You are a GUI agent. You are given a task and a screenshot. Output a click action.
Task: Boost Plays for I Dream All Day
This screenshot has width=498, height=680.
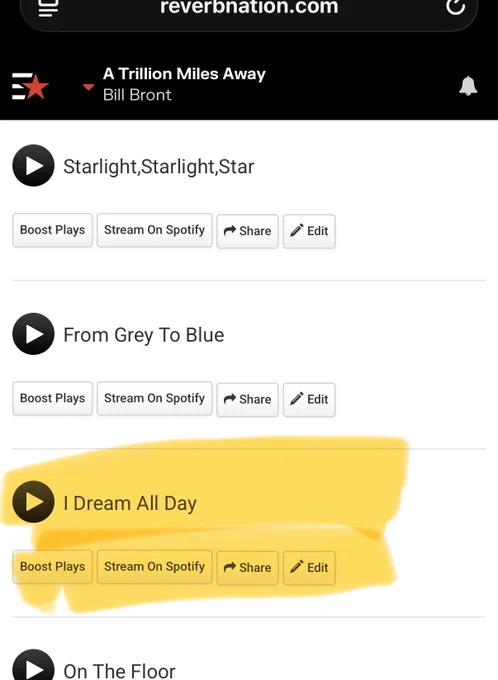coord(52,567)
